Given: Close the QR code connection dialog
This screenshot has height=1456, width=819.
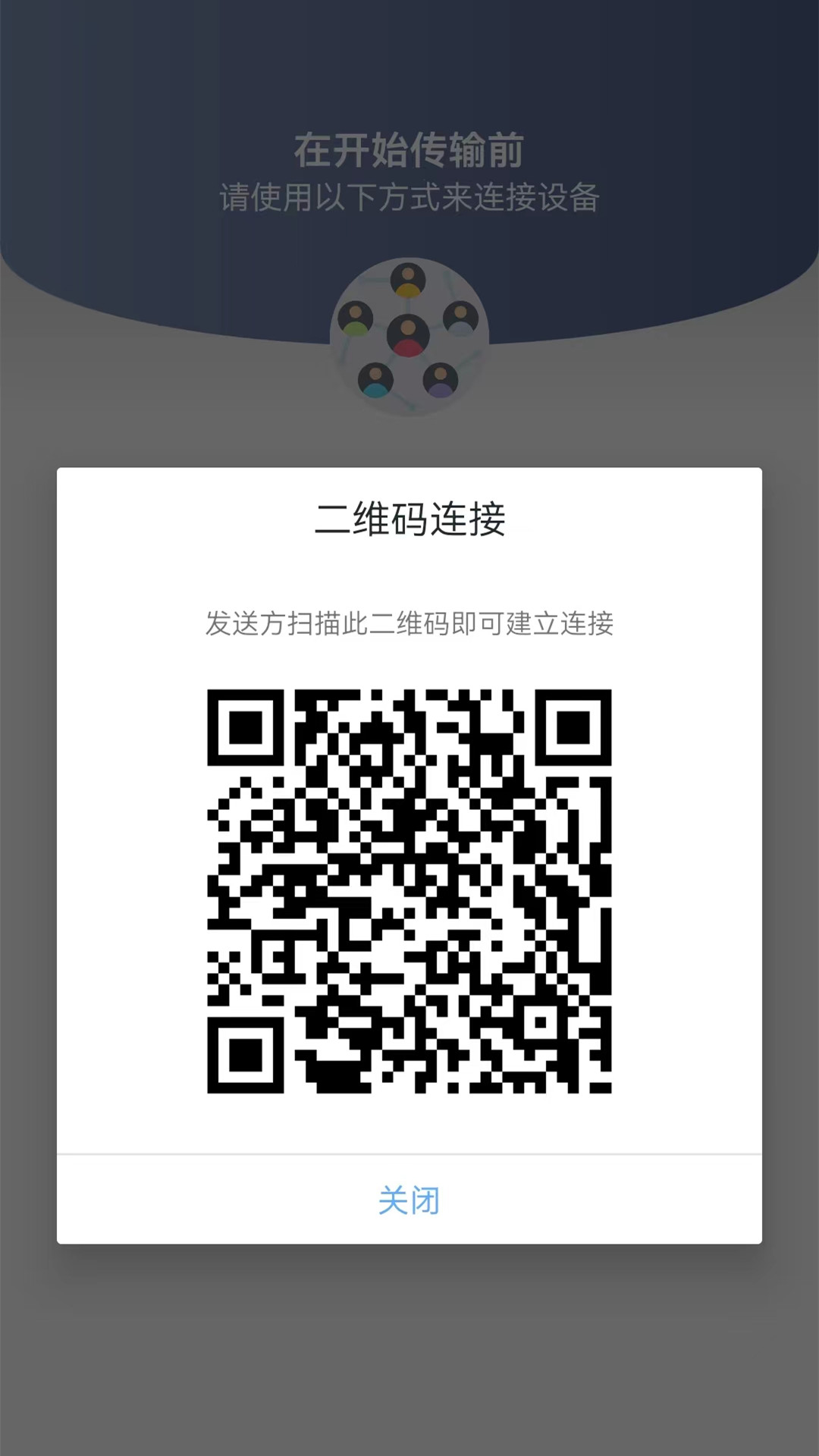Looking at the screenshot, I should click(409, 1200).
